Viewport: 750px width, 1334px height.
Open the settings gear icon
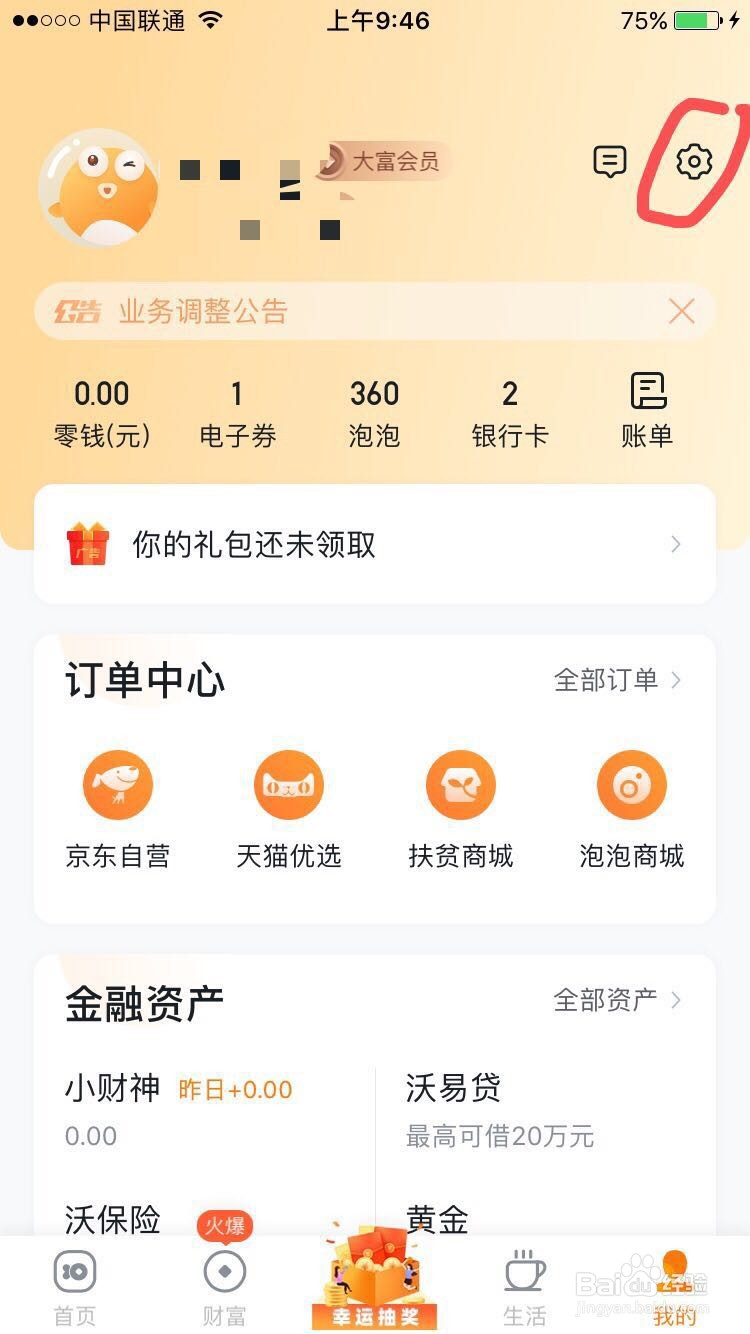point(693,161)
